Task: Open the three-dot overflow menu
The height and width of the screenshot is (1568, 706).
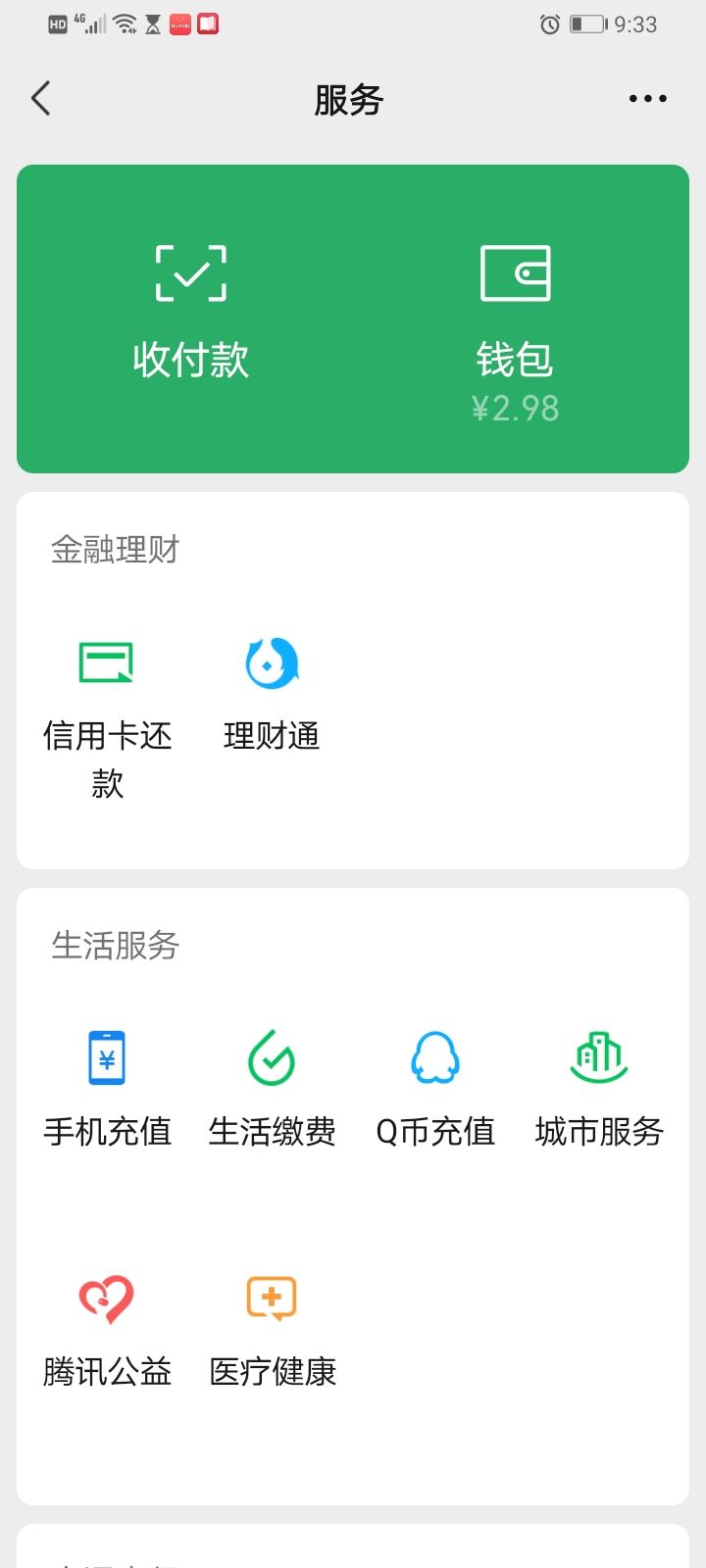Action: coord(647,99)
